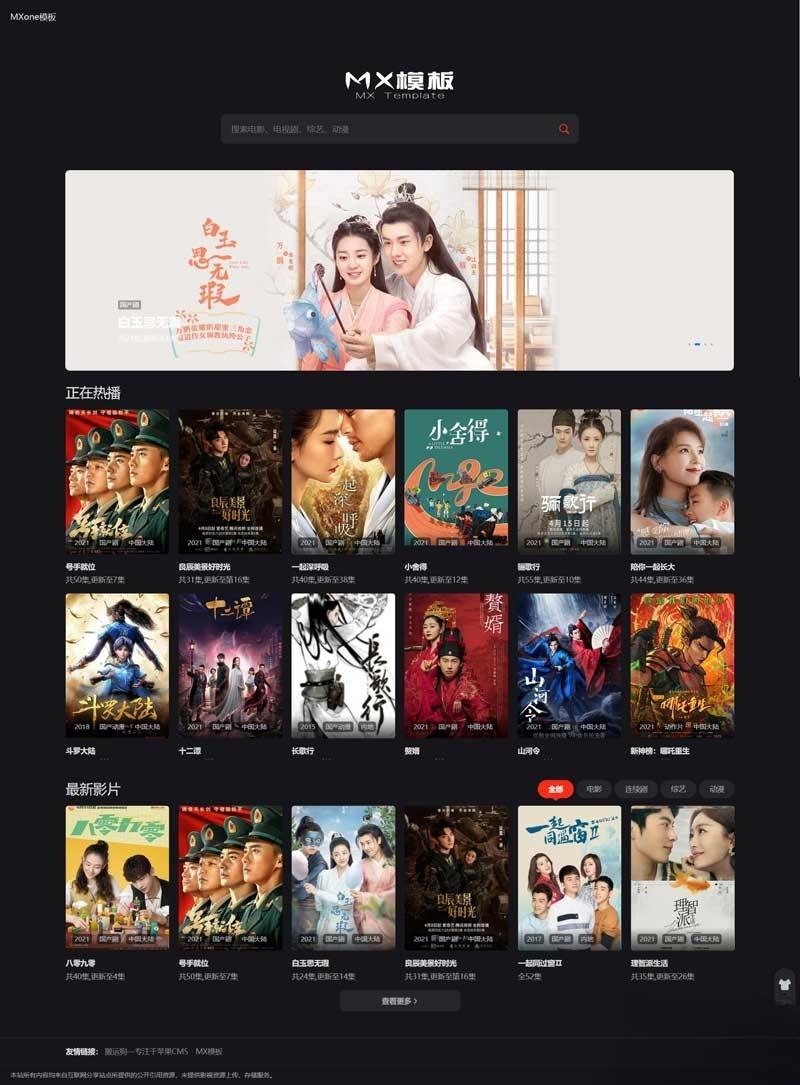Open the 八零九零 card in 最新影片
The width and height of the screenshot is (800, 1085).
tap(117, 877)
